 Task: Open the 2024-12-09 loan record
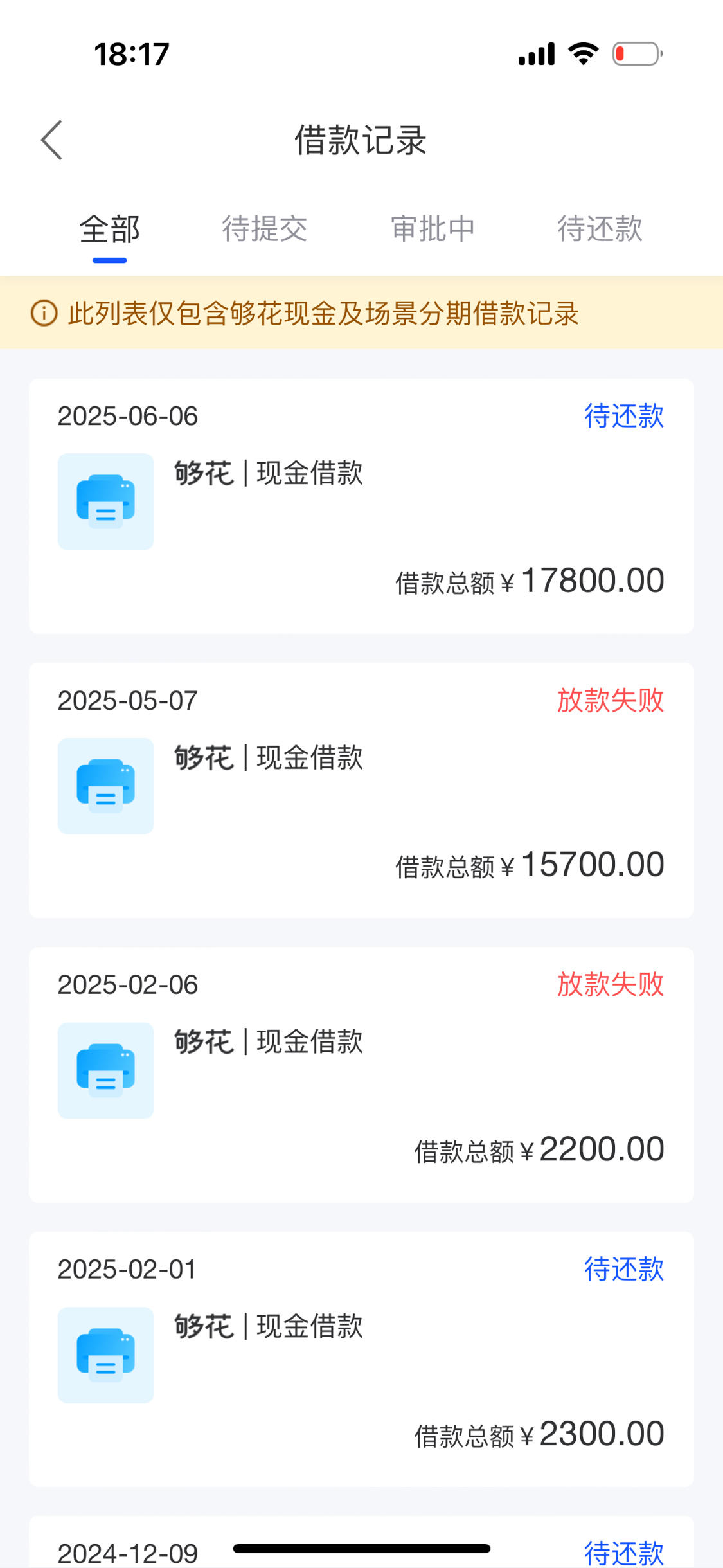click(361, 1542)
